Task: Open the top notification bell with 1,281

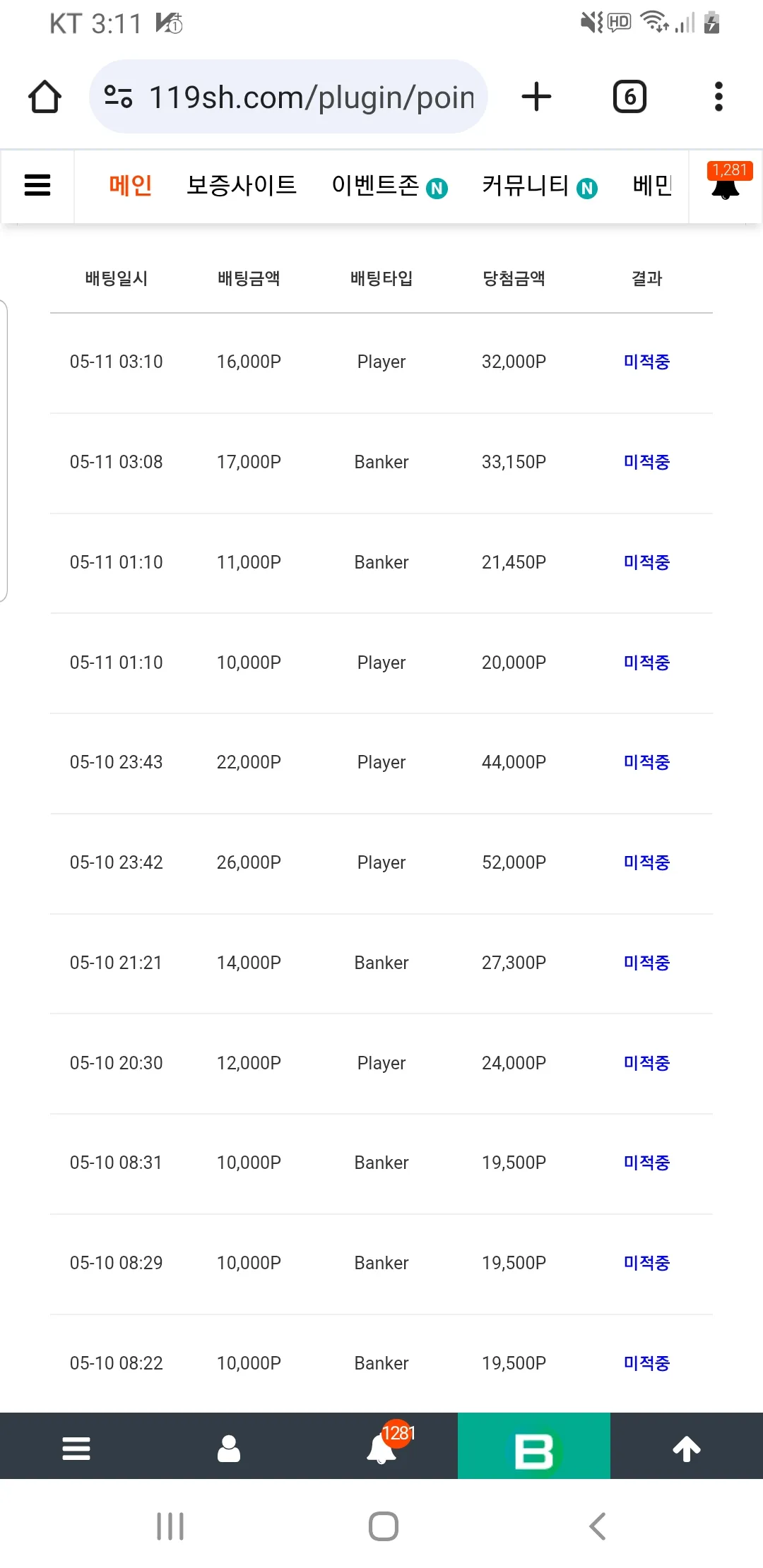Action: click(726, 184)
